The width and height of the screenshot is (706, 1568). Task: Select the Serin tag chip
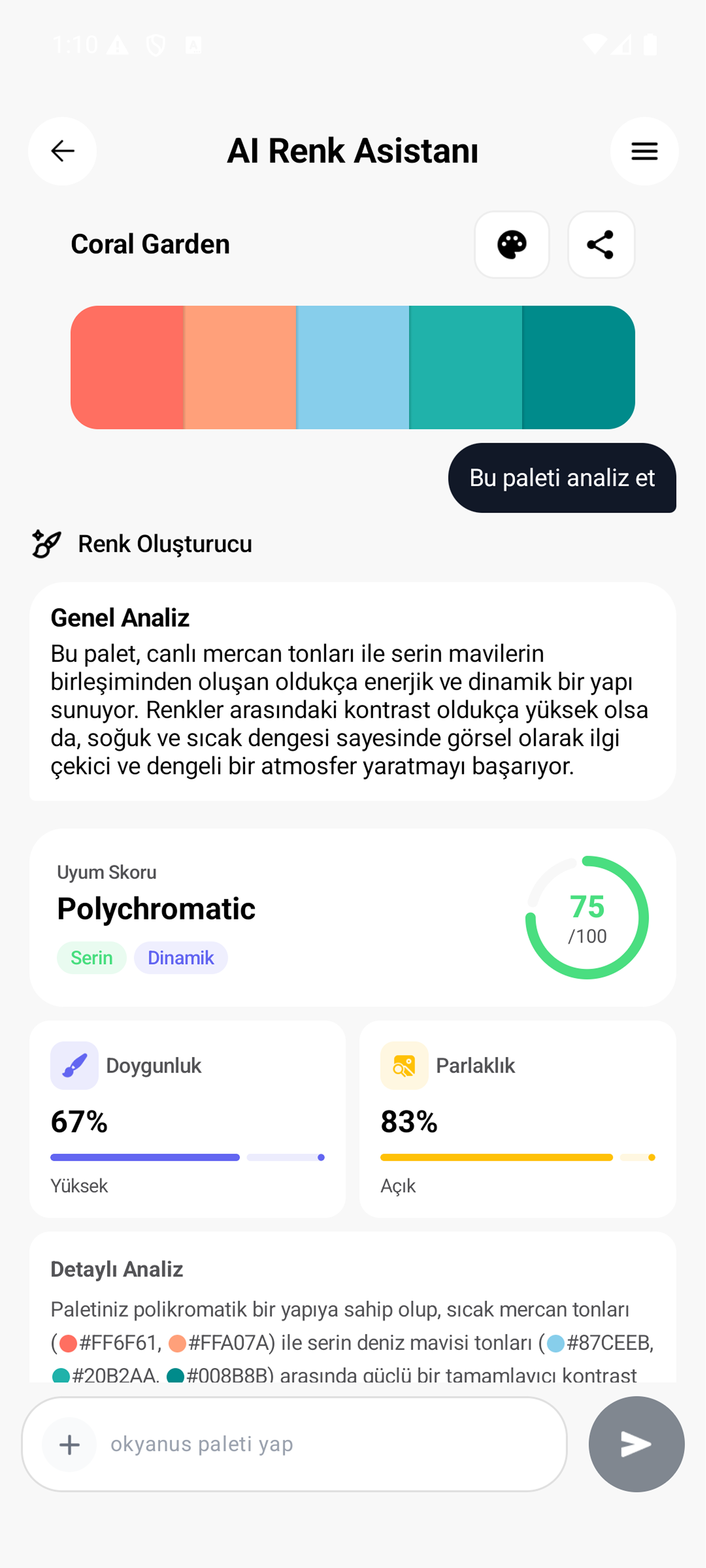[91, 957]
